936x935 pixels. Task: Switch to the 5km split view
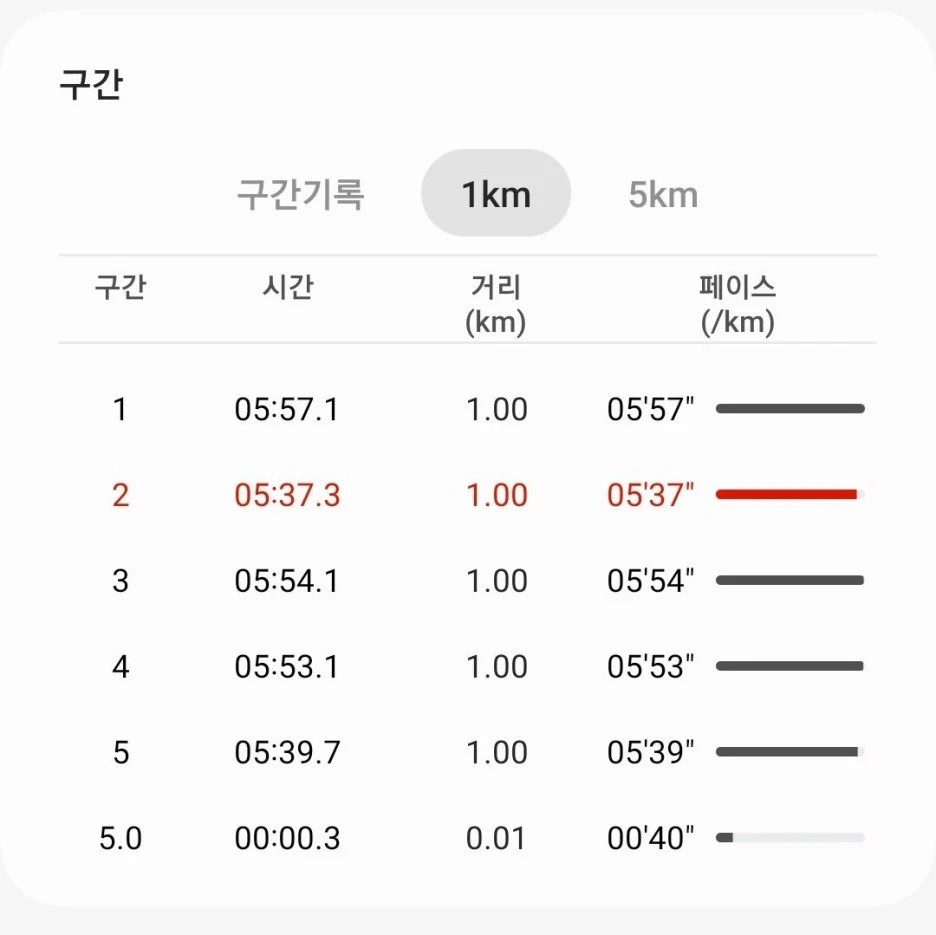pyautogui.click(x=663, y=194)
